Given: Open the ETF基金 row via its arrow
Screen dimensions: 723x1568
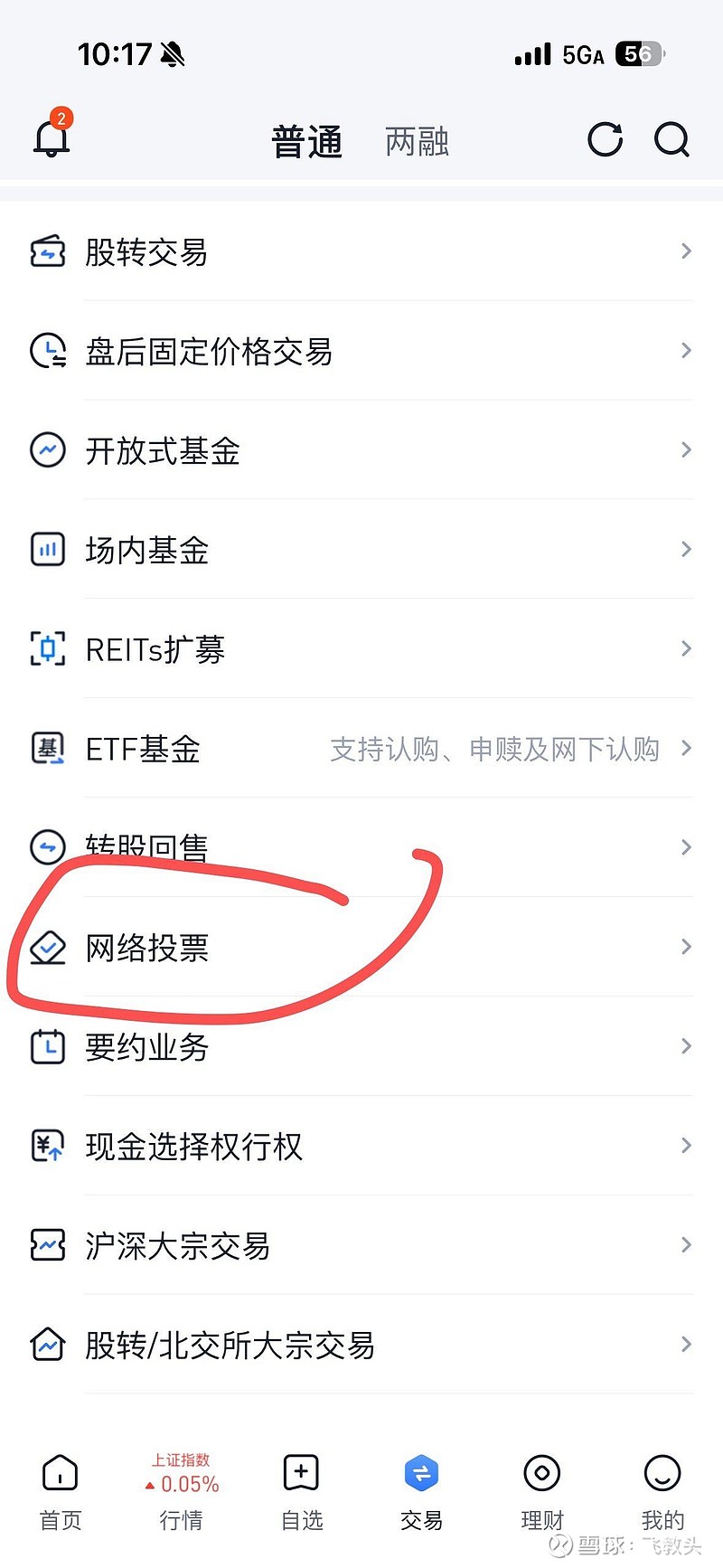Looking at the screenshot, I should click(685, 748).
